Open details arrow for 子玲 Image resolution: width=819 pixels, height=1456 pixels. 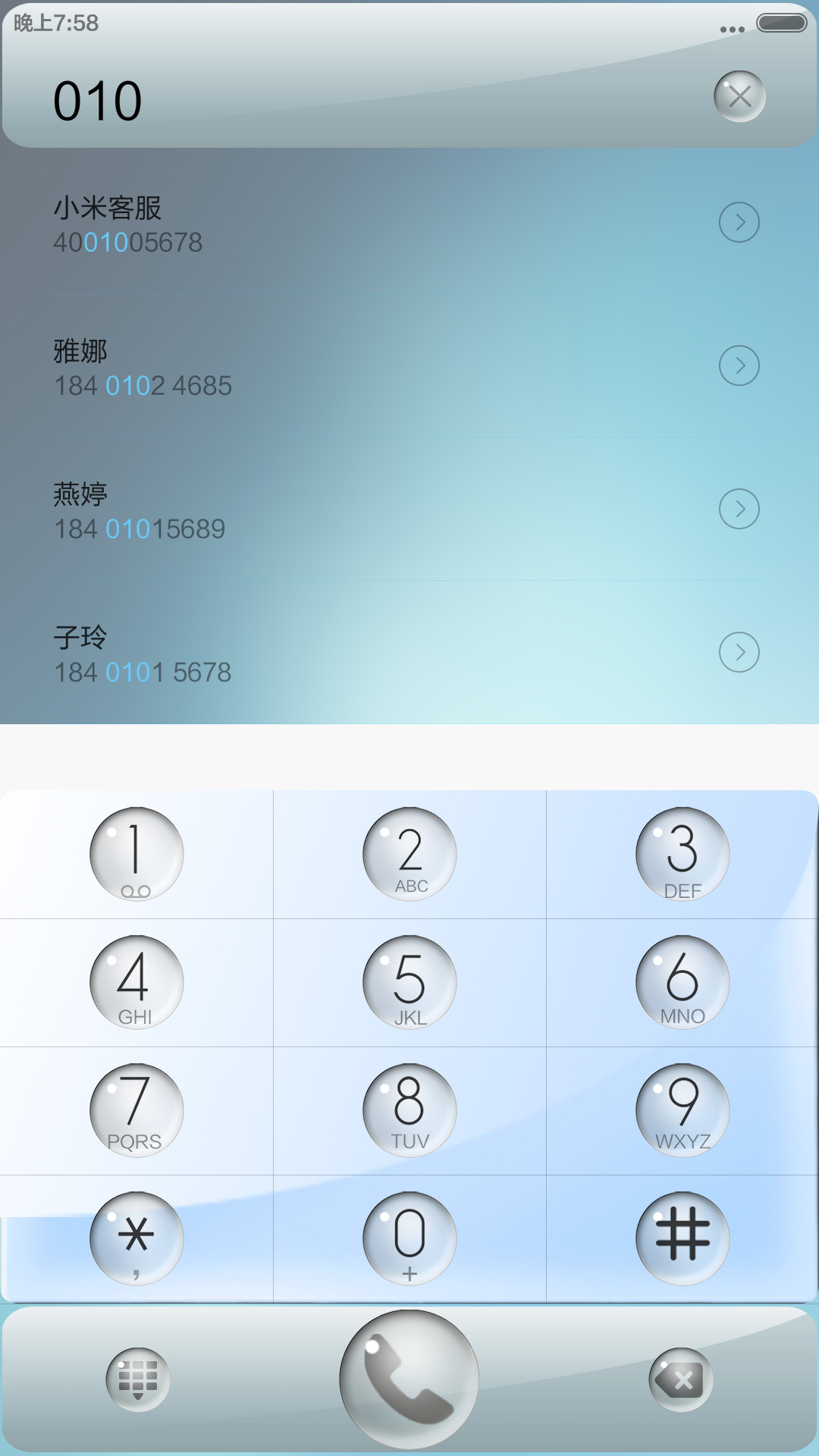739,652
